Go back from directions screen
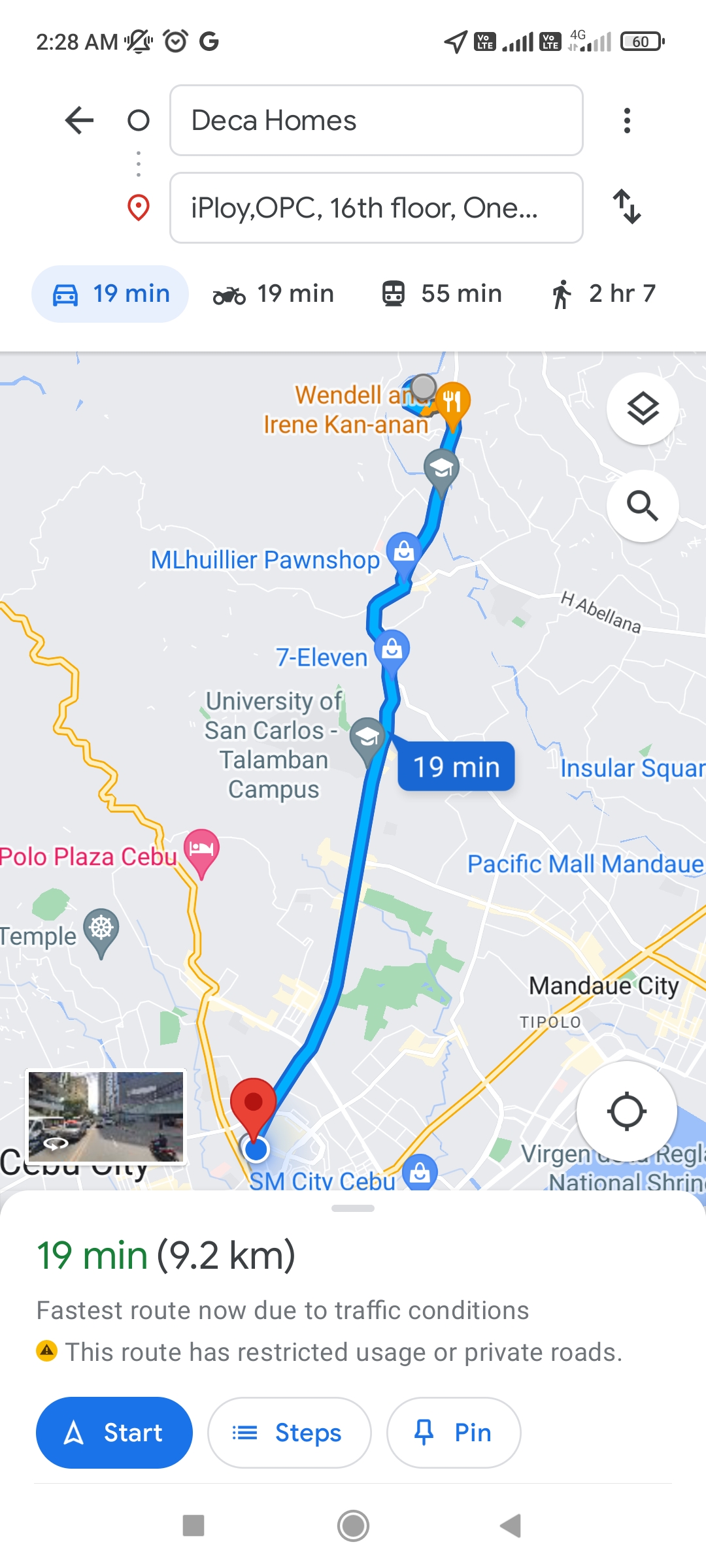Viewport: 706px width, 1568px height. [x=79, y=120]
